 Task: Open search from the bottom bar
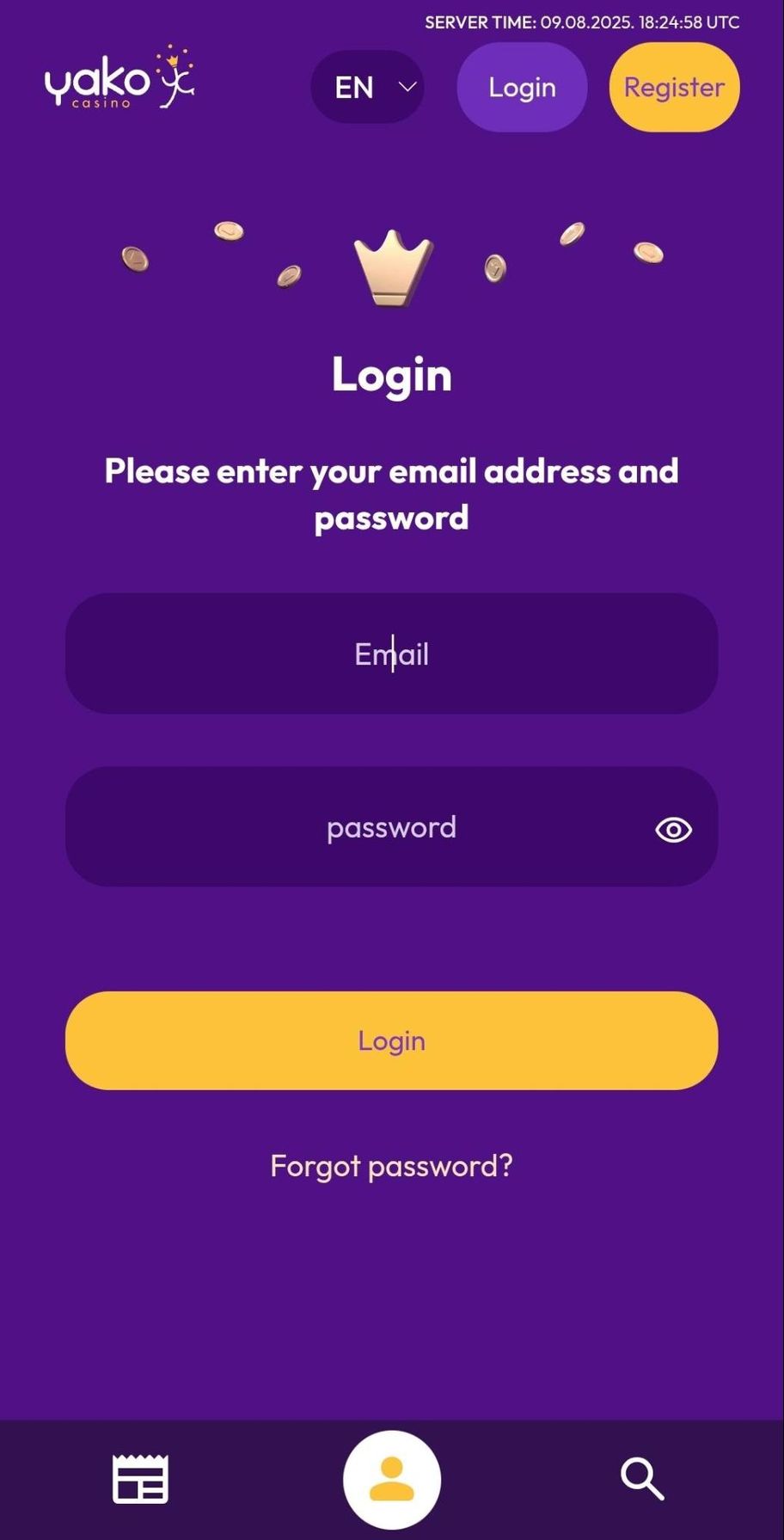[642, 1479]
